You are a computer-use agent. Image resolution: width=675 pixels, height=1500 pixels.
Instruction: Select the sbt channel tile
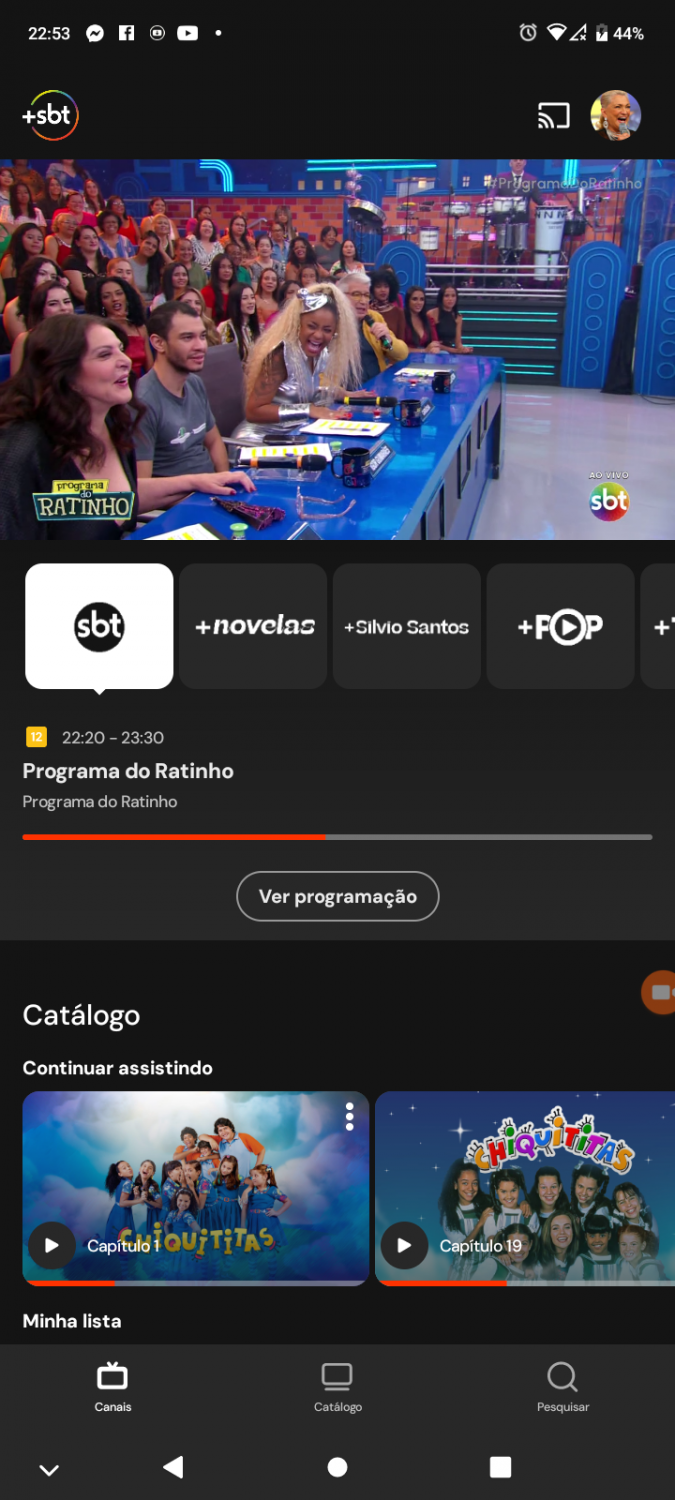(x=99, y=626)
